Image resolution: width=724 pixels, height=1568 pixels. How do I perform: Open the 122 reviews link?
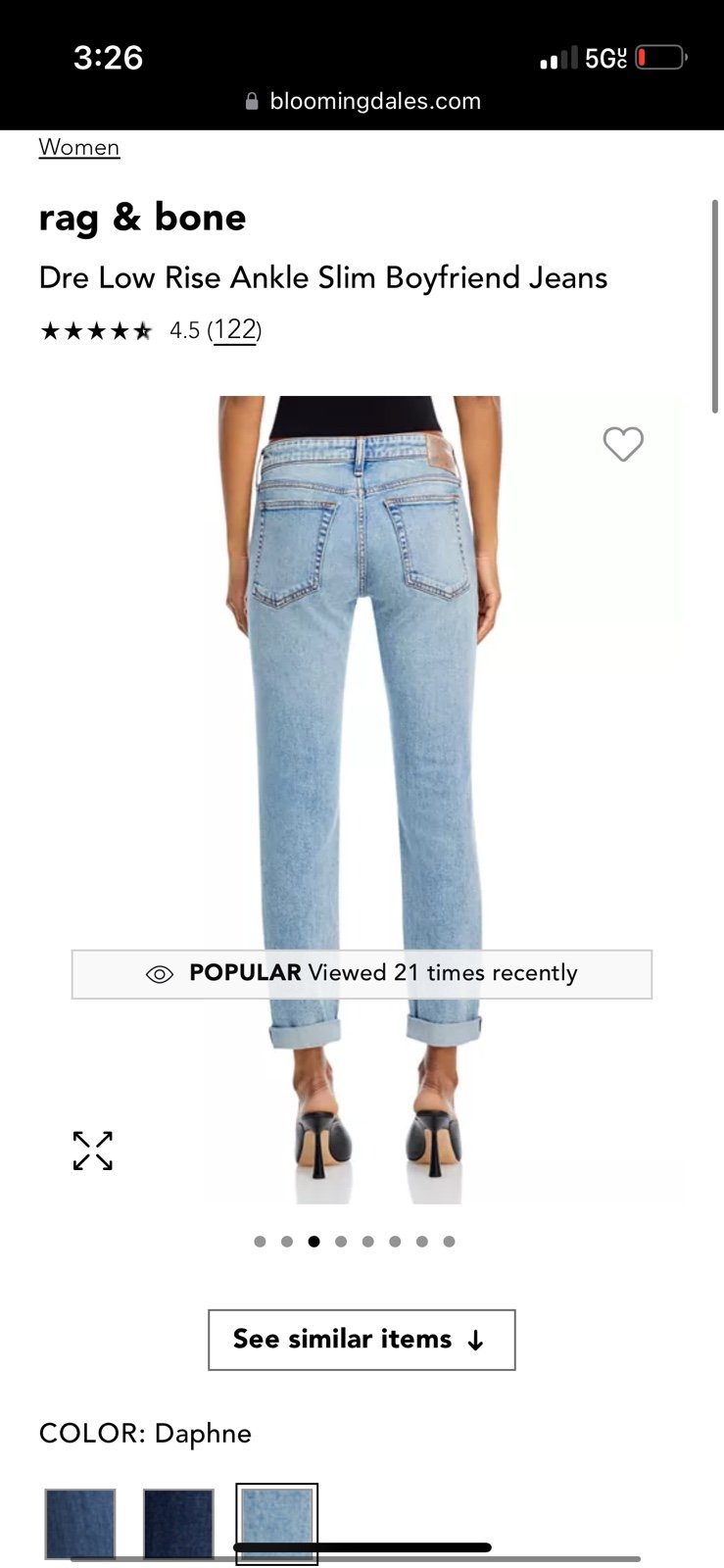coord(235,329)
